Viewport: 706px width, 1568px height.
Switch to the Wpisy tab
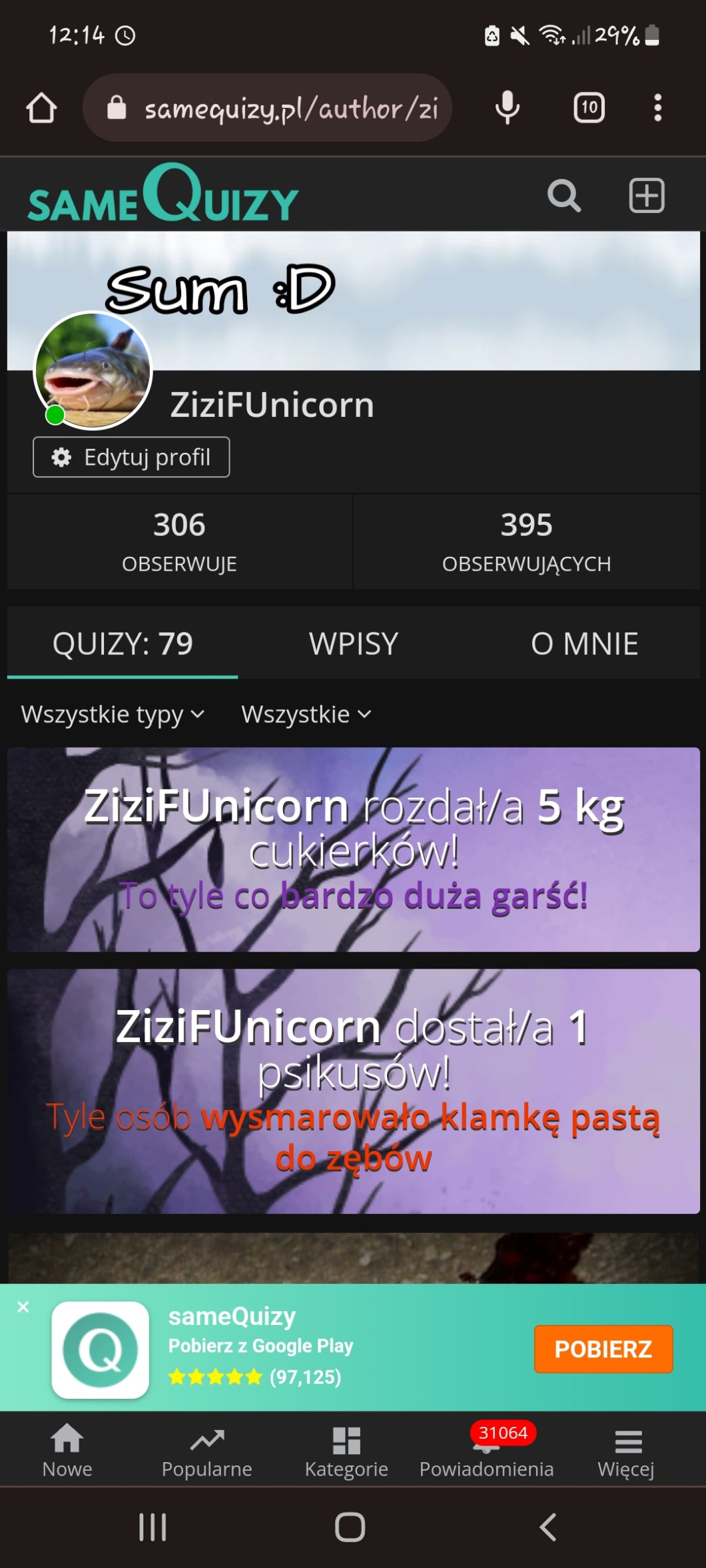(x=354, y=644)
